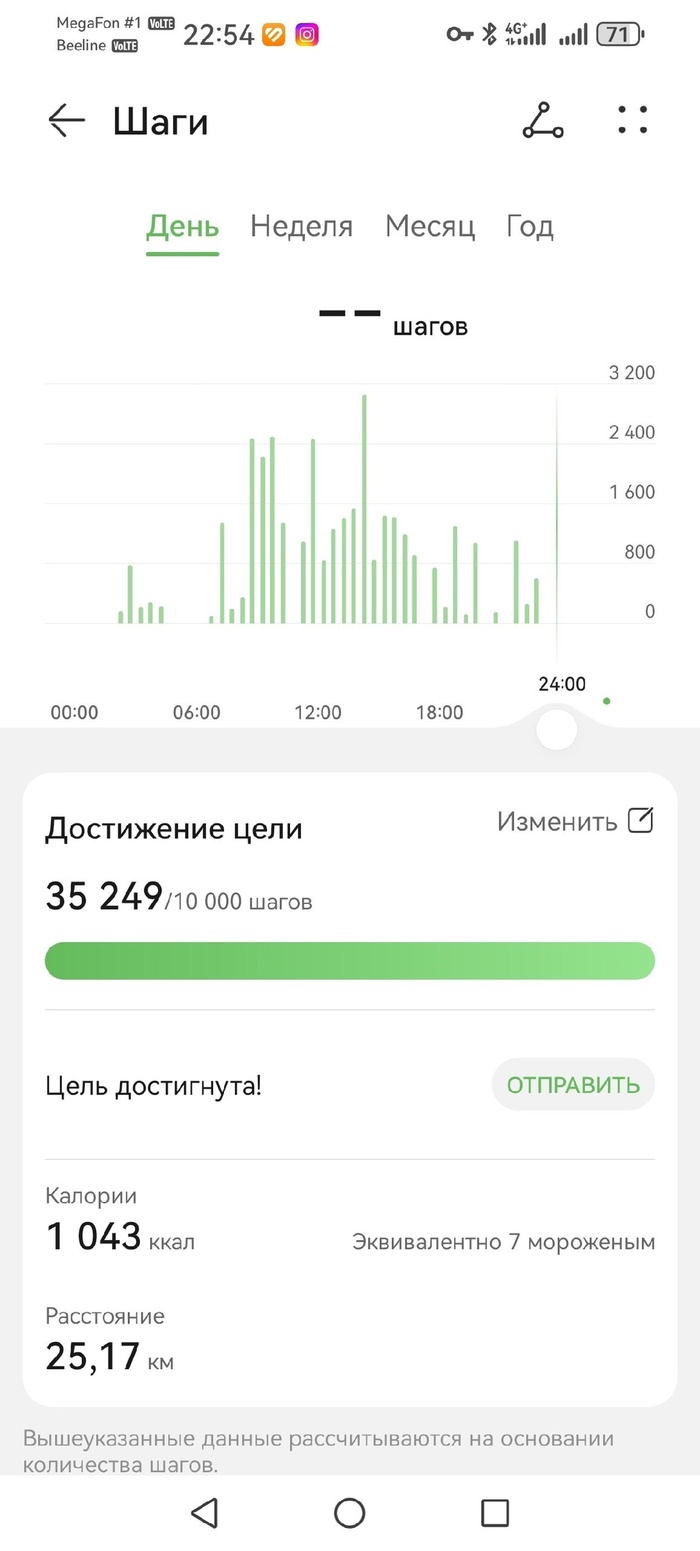Screen dimensions: 700x1551
Task: Switch to the Неделя tab
Action: pyautogui.click(x=301, y=227)
